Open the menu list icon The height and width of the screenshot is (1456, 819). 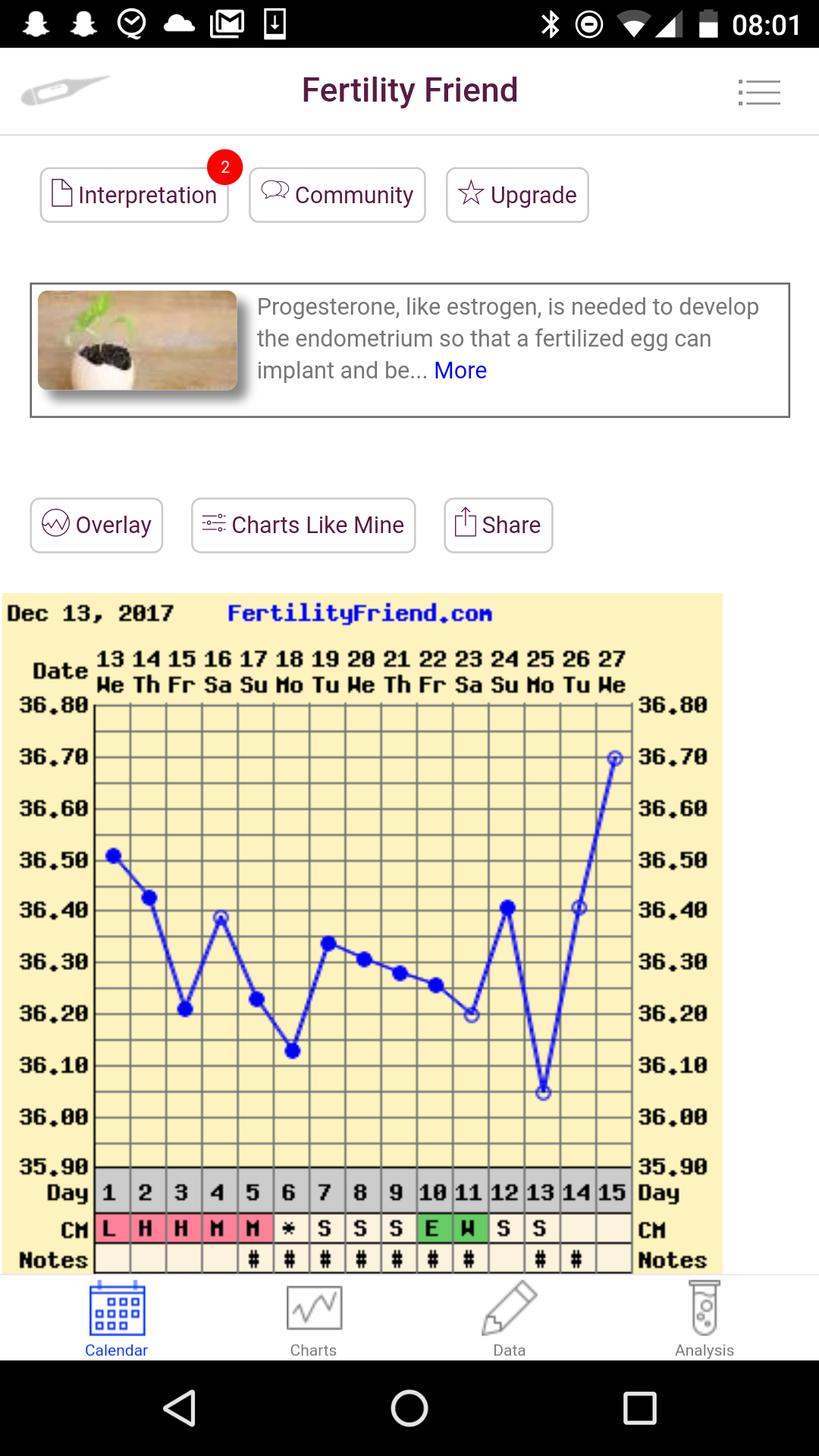(759, 93)
